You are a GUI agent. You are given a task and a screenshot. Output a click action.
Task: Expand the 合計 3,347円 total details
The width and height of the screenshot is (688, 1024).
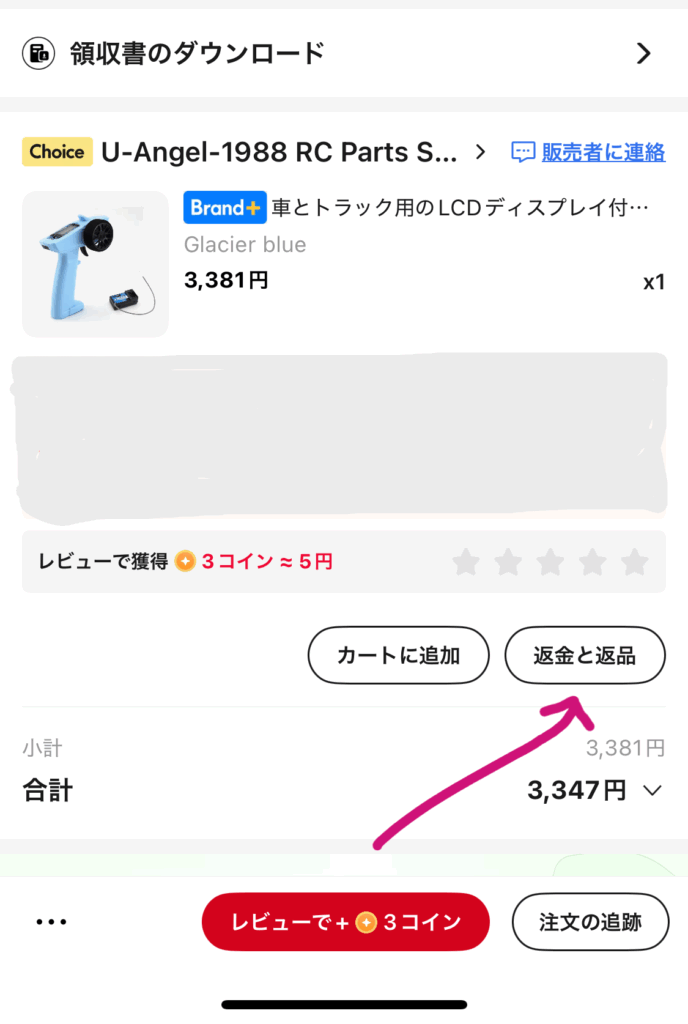(x=652, y=791)
